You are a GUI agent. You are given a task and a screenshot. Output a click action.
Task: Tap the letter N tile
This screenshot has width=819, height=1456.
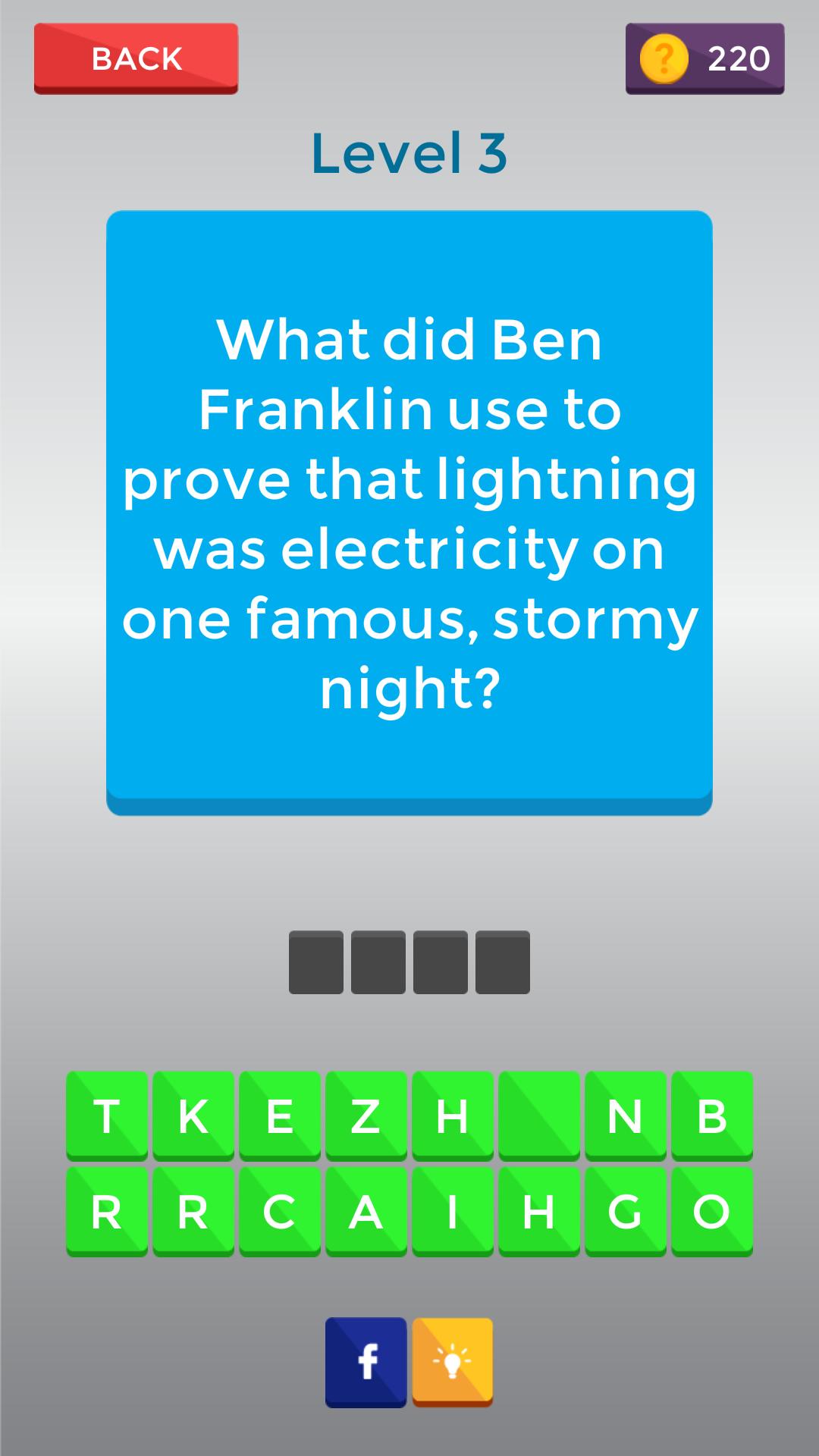pos(626,1116)
